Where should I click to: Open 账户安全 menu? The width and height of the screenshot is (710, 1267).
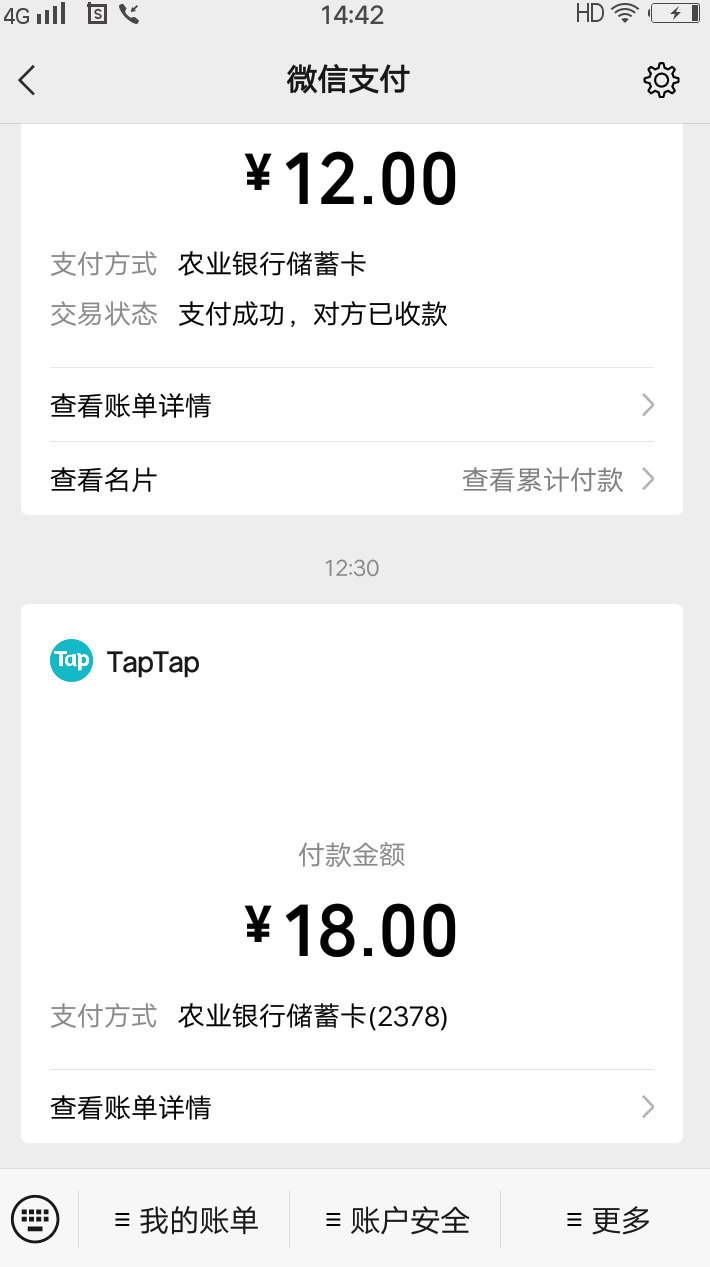pyautogui.click(x=397, y=1220)
